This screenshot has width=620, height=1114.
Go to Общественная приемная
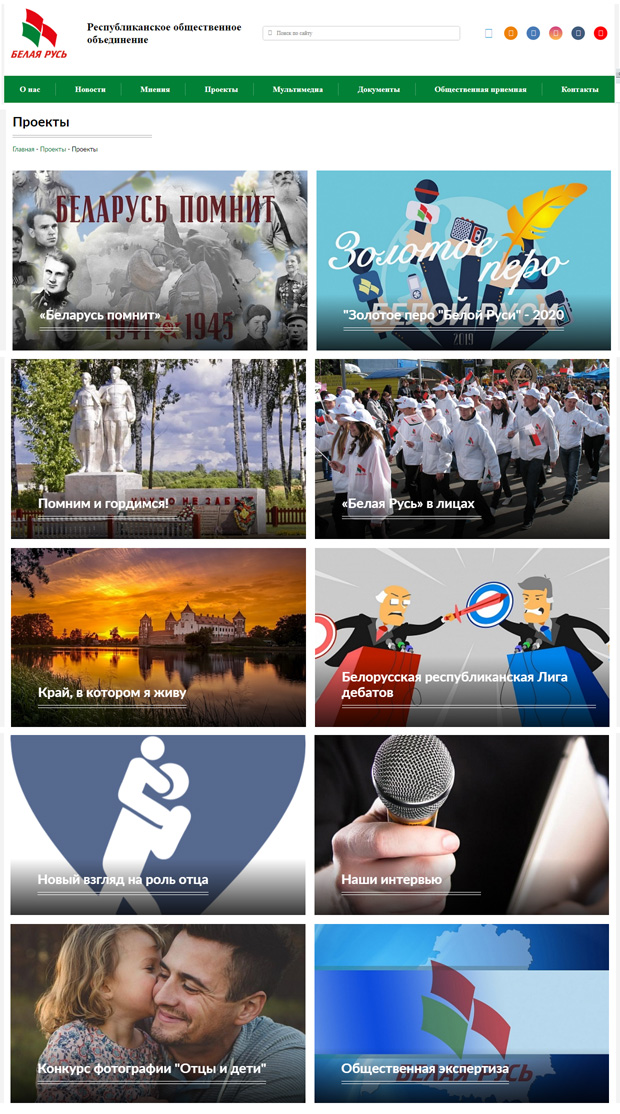pyautogui.click(x=480, y=89)
